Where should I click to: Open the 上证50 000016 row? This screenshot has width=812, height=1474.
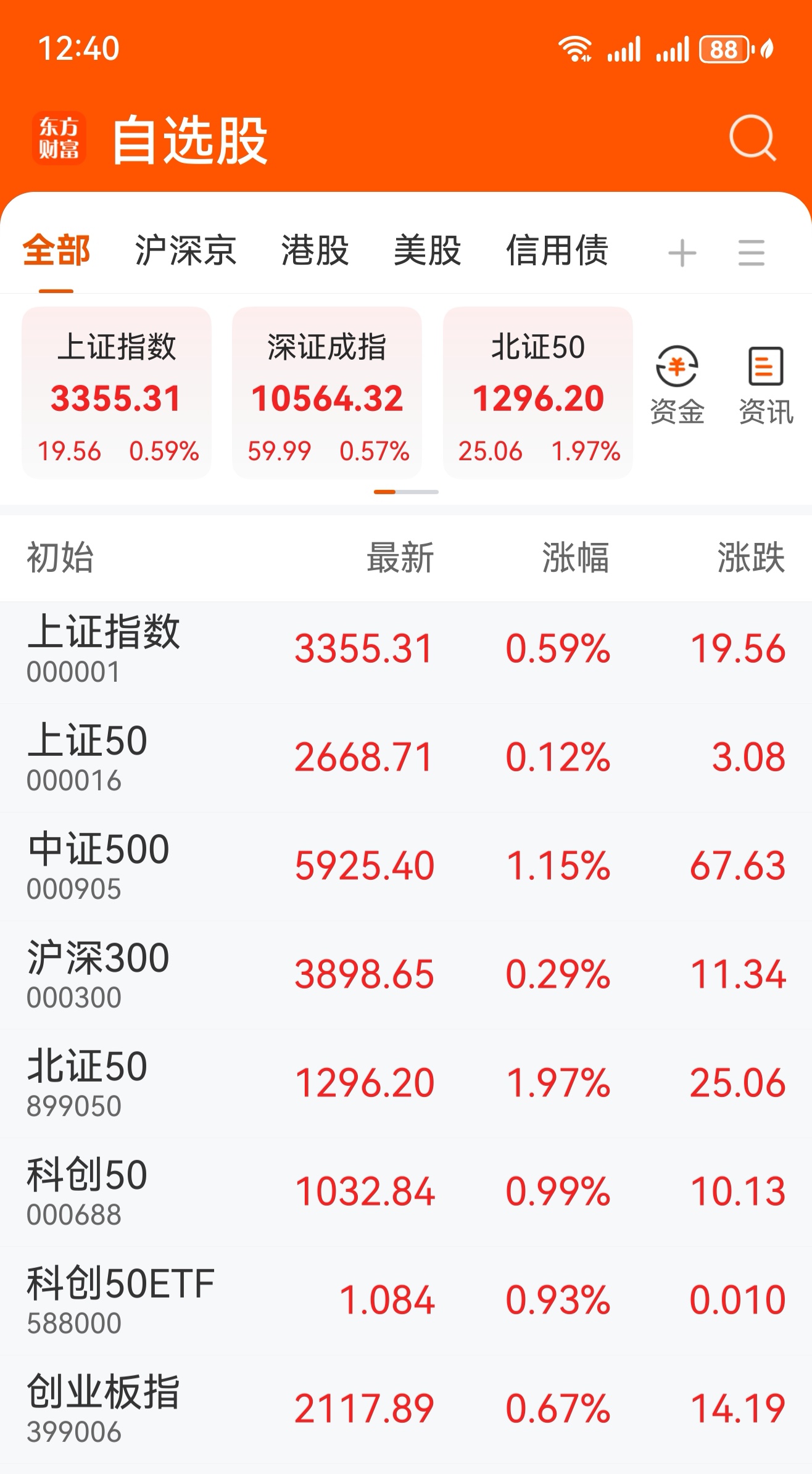pyautogui.click(x=406, y=758)
